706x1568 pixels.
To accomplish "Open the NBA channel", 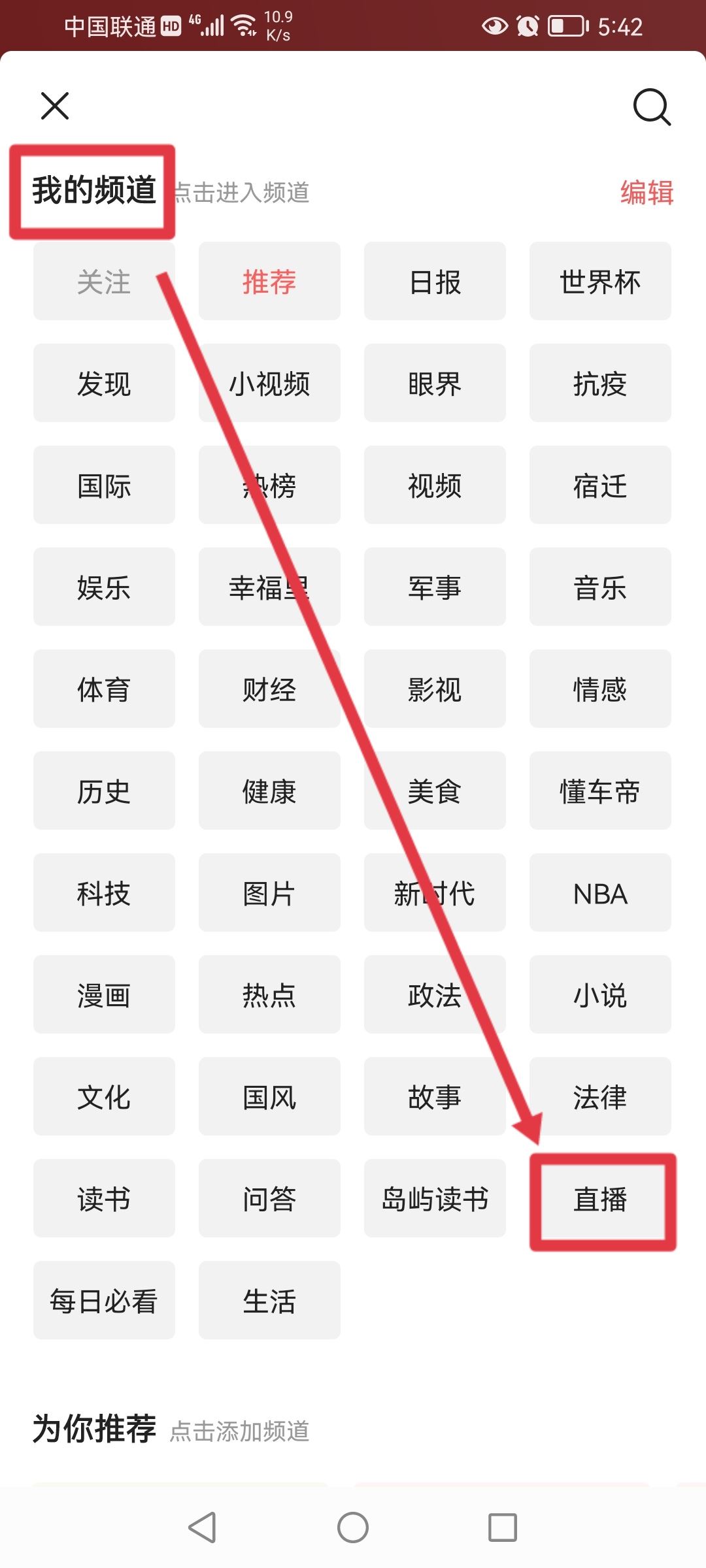I will [x=600, y=893].
